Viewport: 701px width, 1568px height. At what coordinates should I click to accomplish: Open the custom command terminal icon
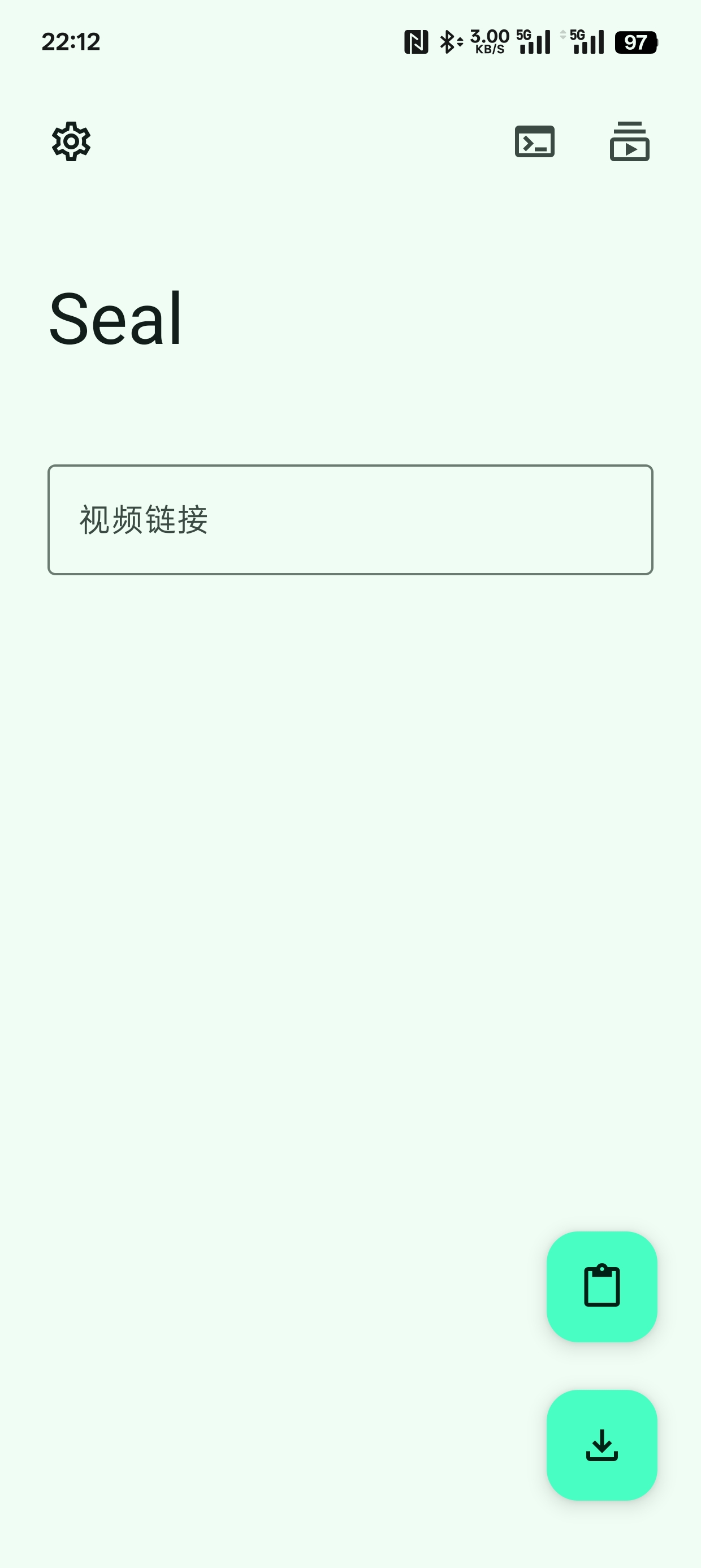click(534, 142)
